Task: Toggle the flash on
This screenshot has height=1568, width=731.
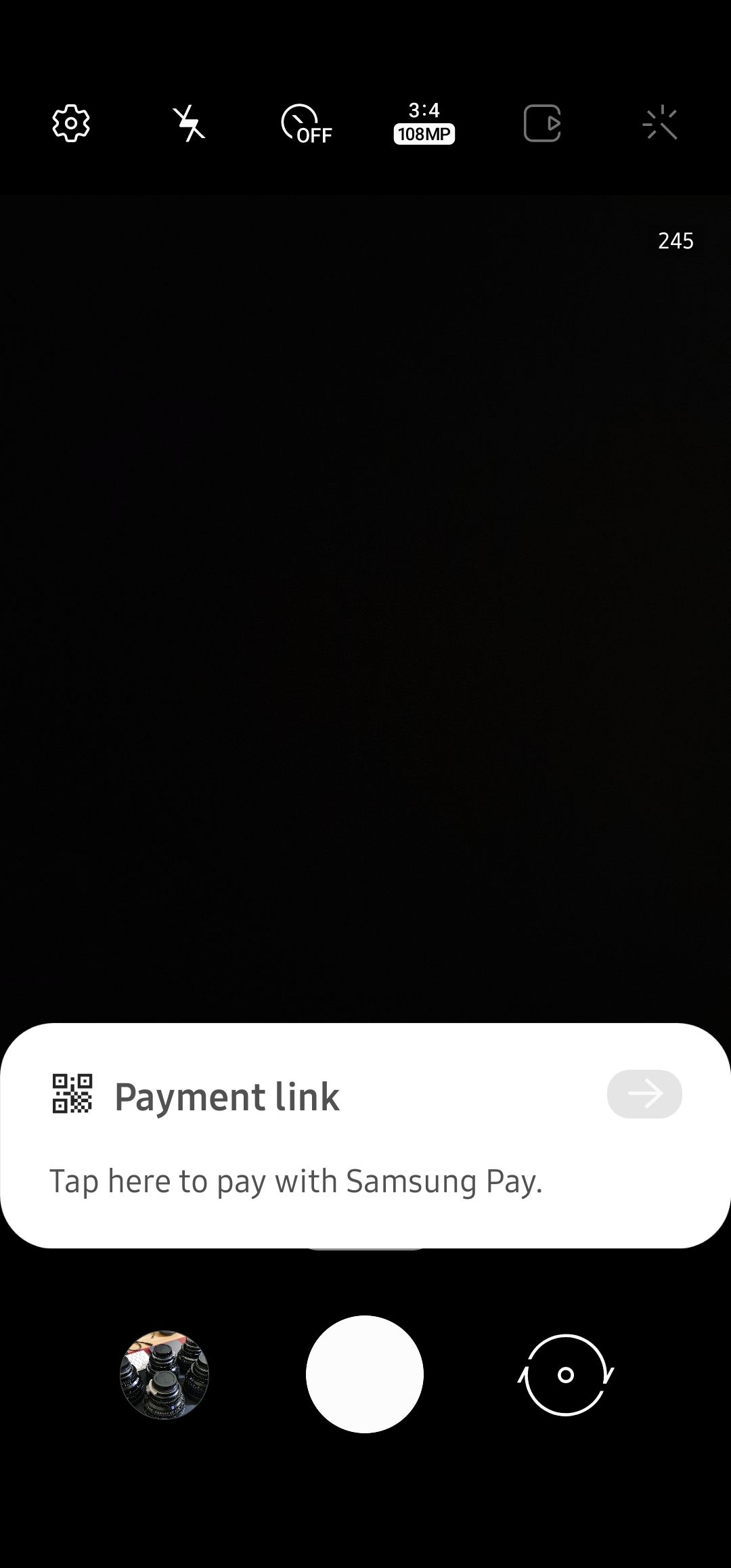Action: click(x=188, y=125)
